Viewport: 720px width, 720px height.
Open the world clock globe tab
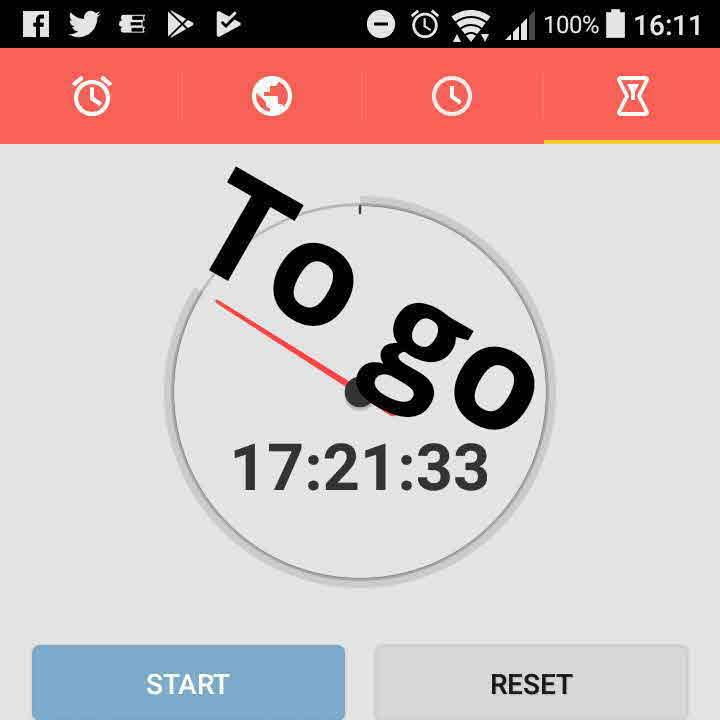pyautogui.click(x=271, y=97)
